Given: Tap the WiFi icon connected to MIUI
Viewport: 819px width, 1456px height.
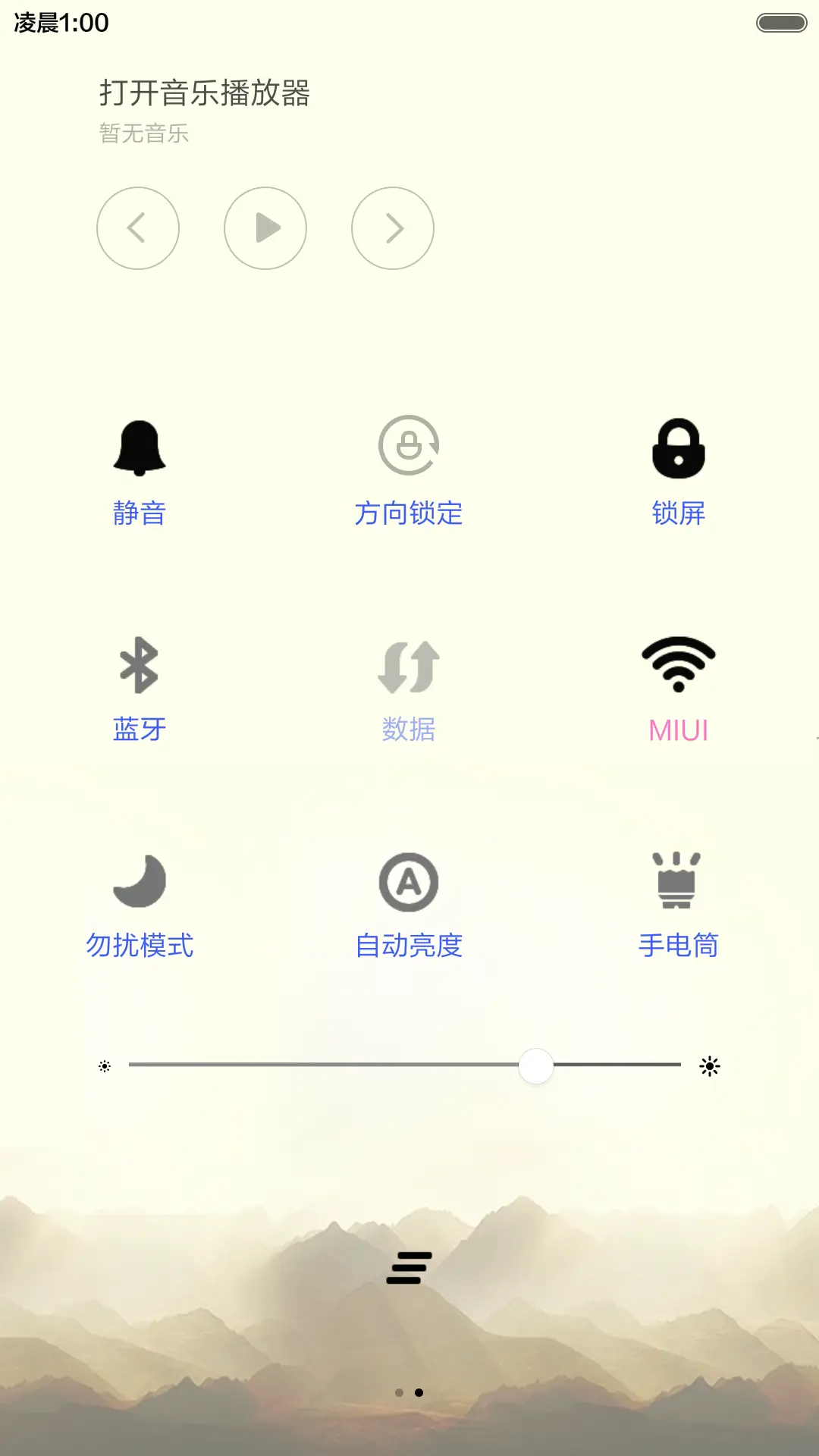Looking at the screenshot, I should click(x=679, y=665).
